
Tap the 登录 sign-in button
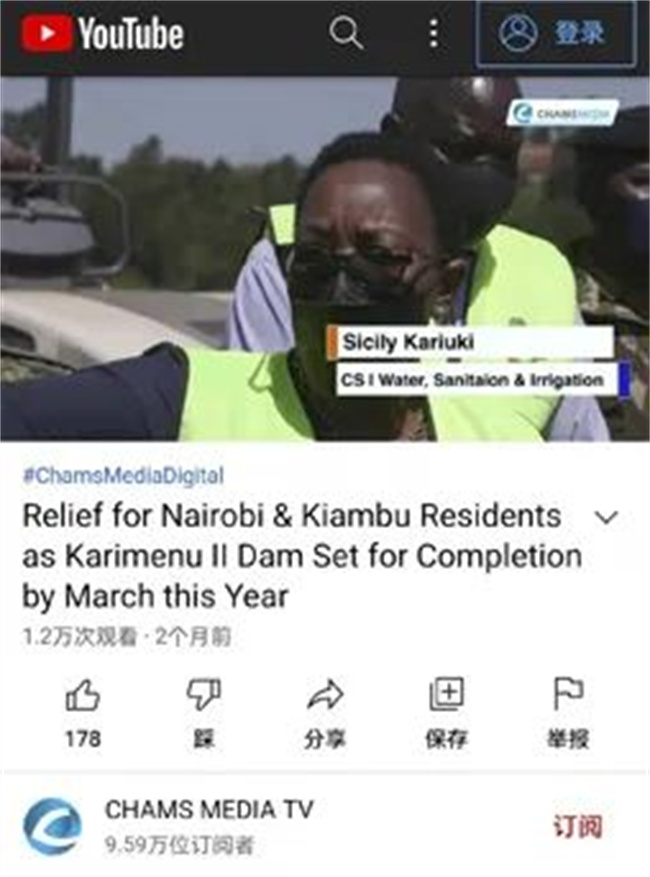click(555, 34)
